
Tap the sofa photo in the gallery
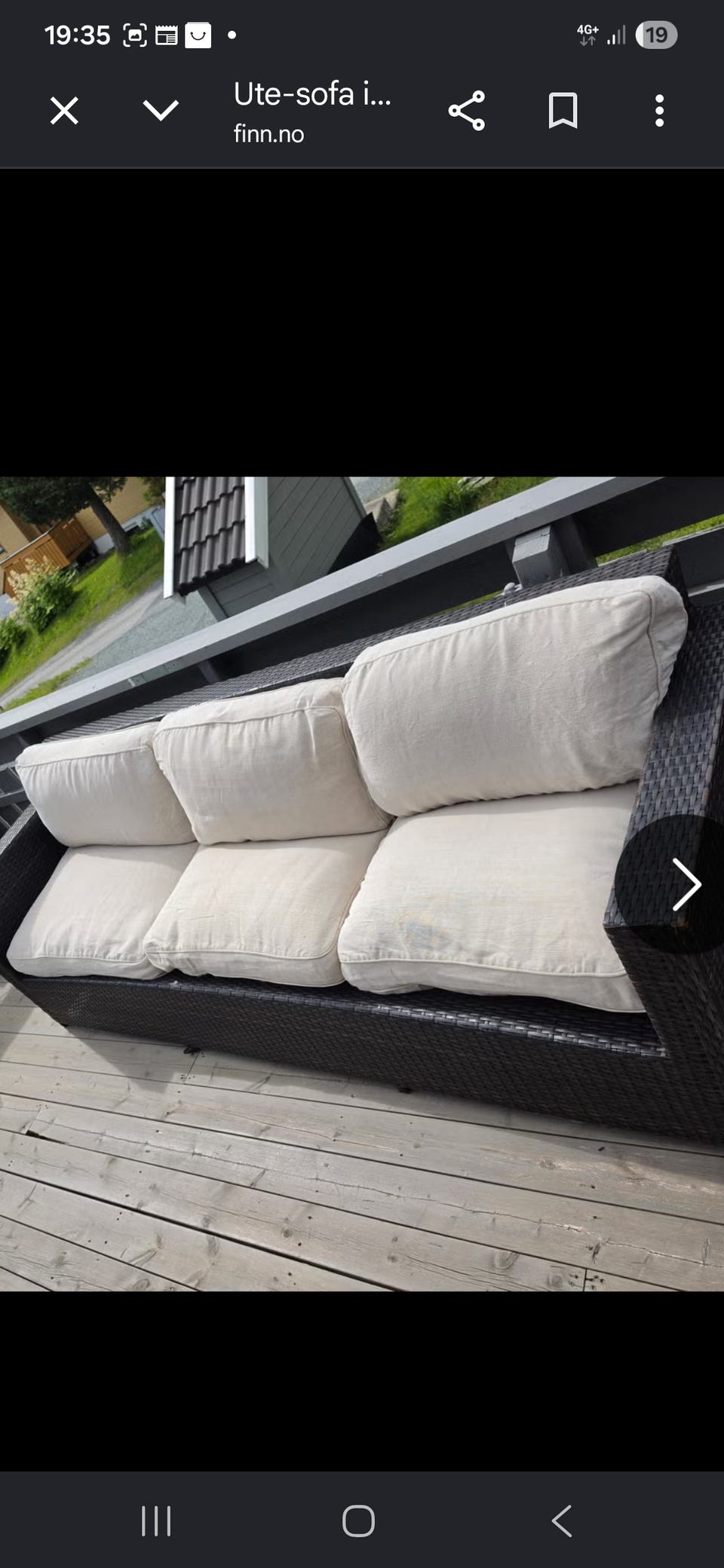[362, 884]
